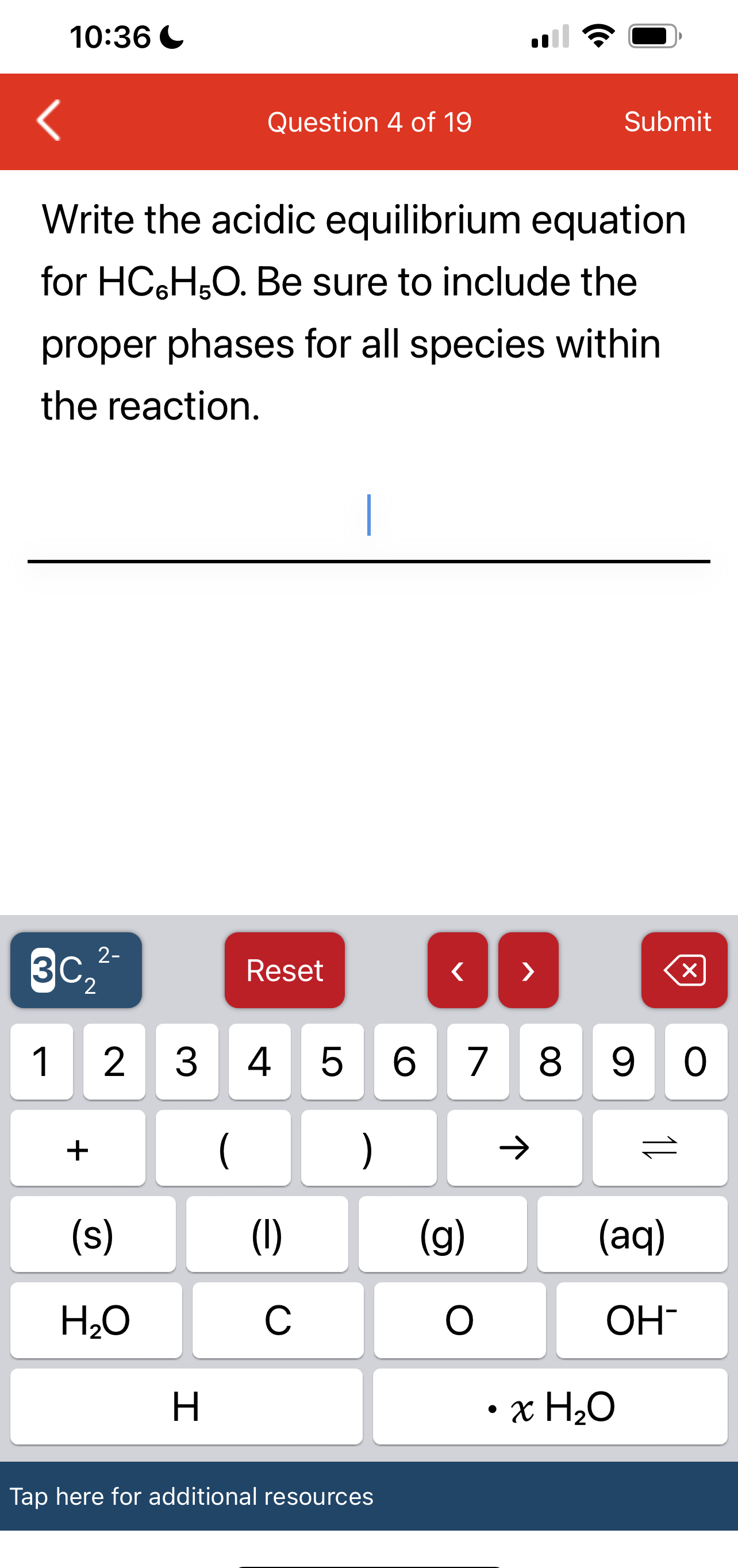Screen dimensions: 738x1568
Task: Go back using the chevron arrow
Action: click(51, 122)
